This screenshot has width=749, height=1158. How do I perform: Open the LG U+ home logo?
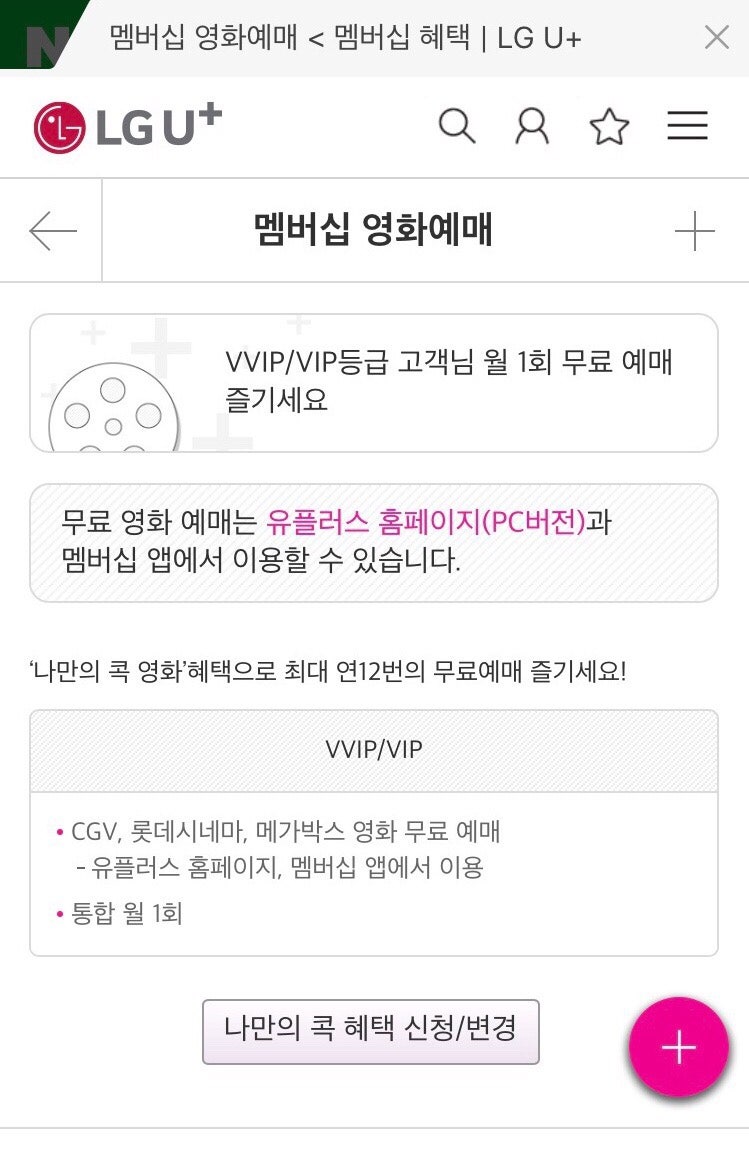click(x=127, y=128)
